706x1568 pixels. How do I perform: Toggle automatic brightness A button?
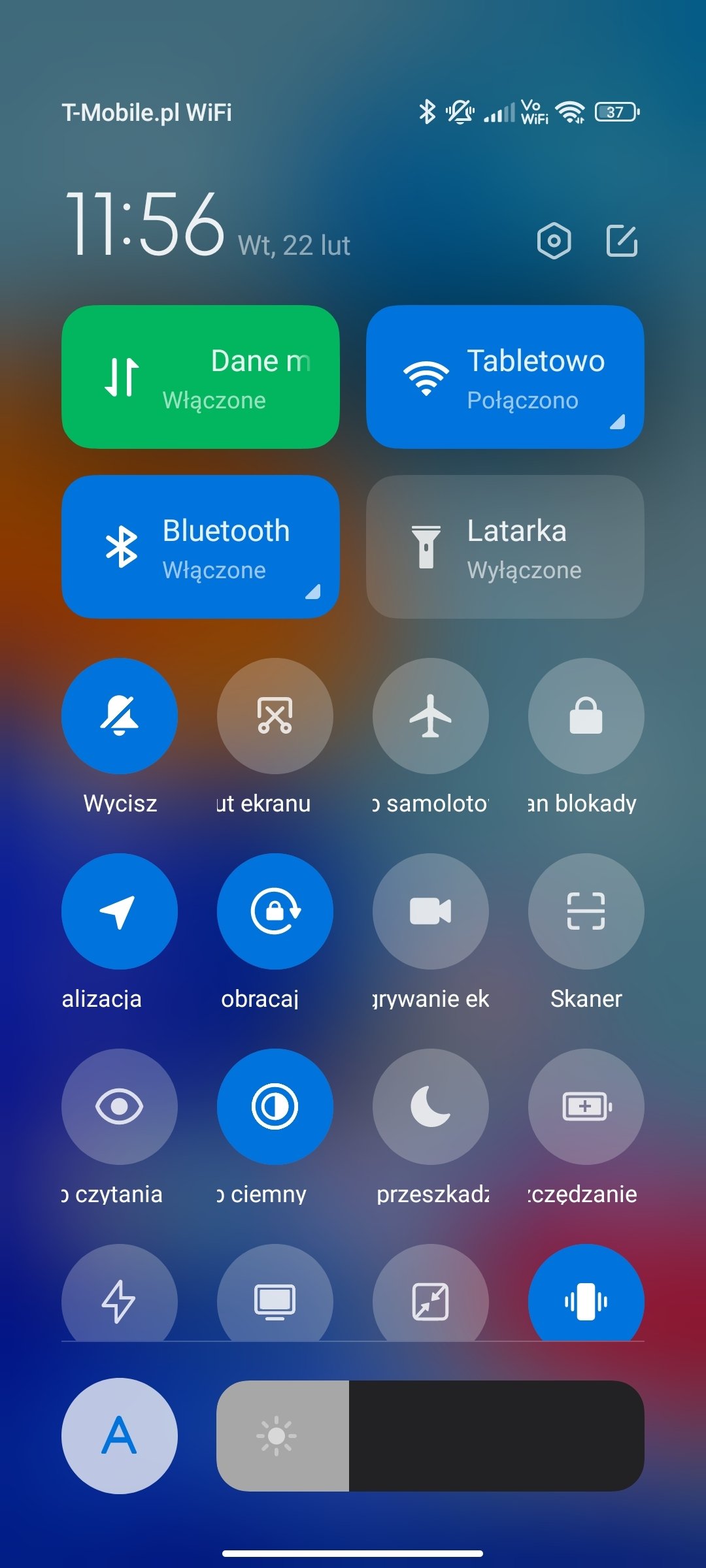(x=120, y=1436)
